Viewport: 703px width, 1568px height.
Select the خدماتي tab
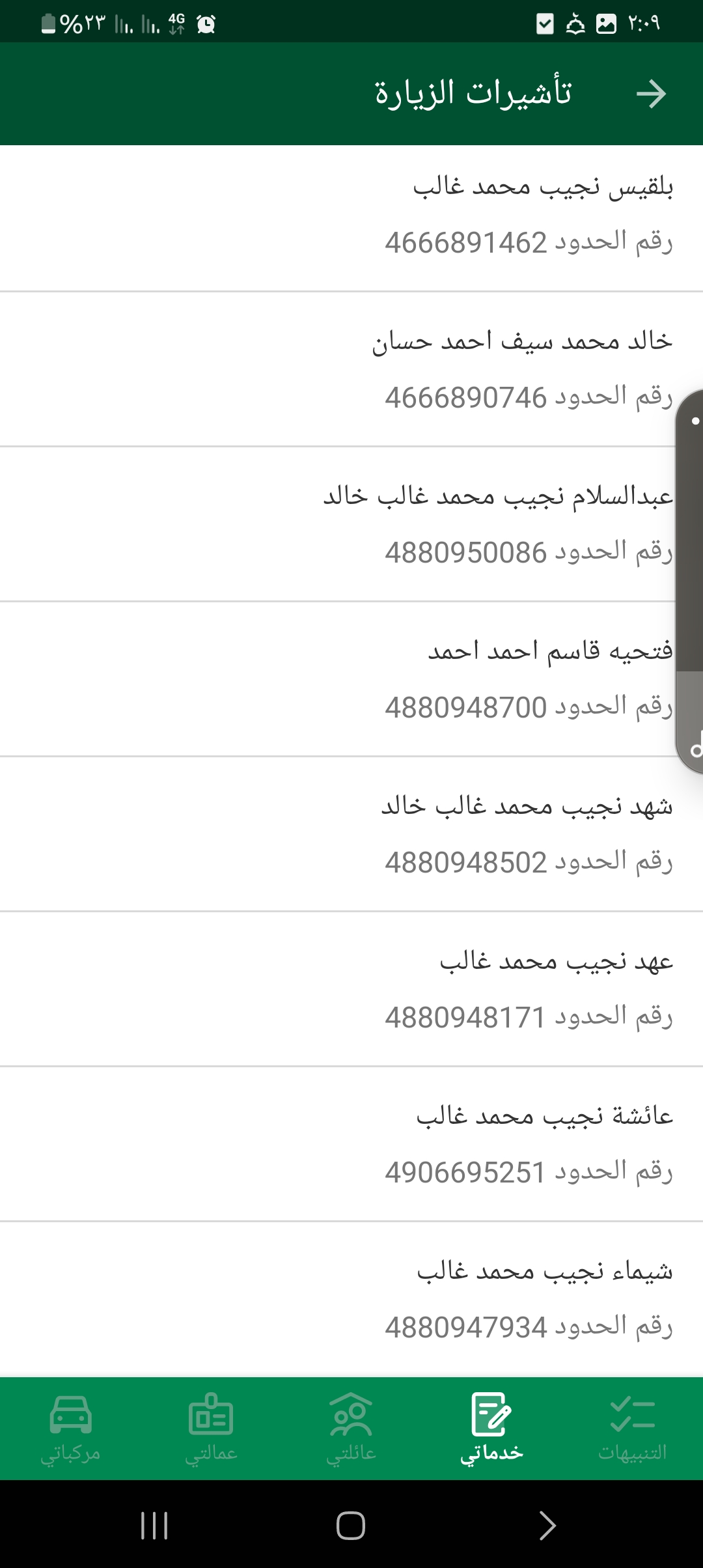point(492,1429)
